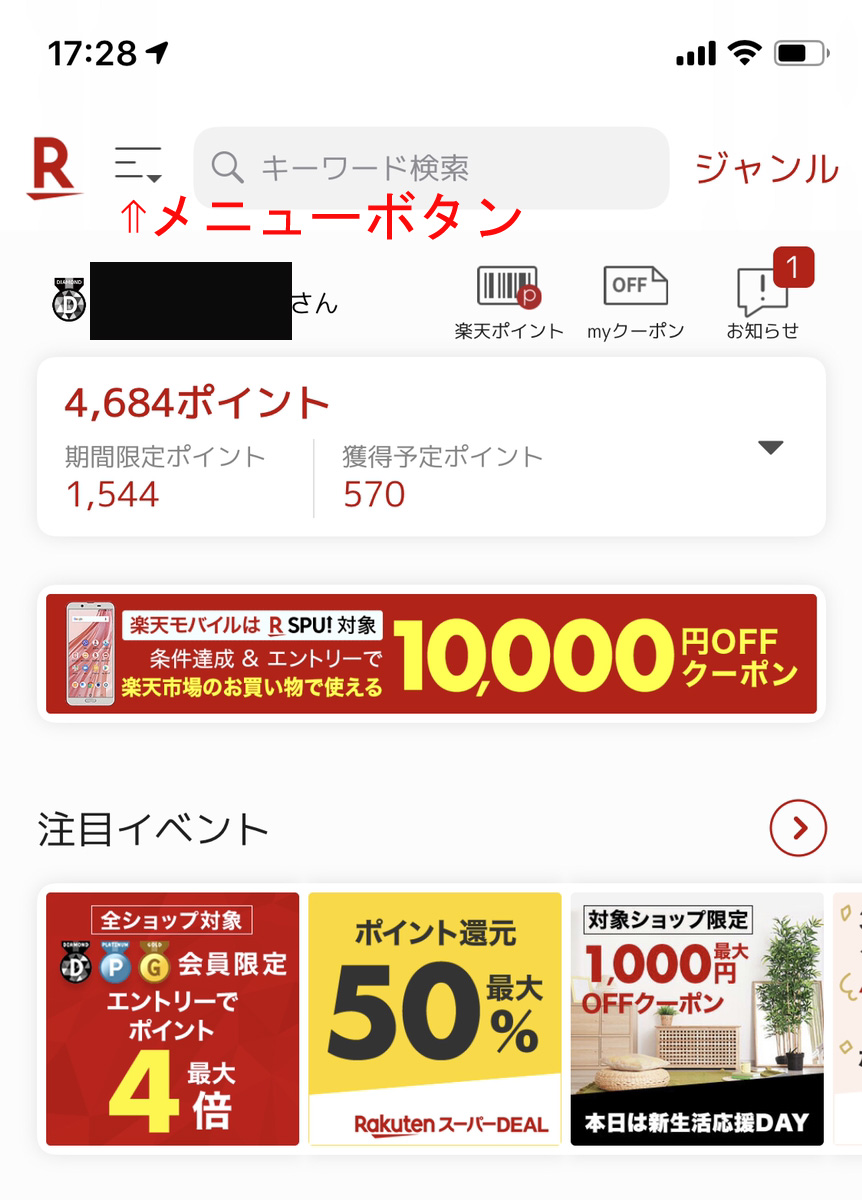Open the 楽天モバイル 10,000円OFF coupon banner
Viewport: 862px width, 1200px height.
[x=431, y=654]
